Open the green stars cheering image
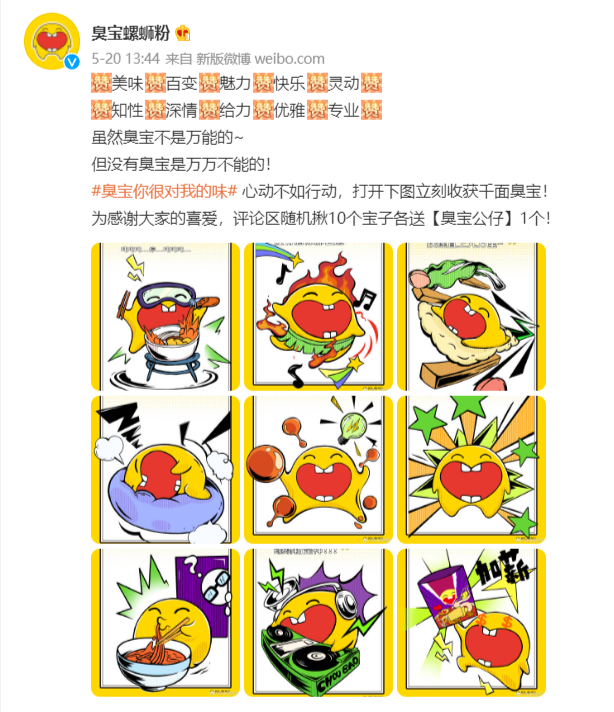Image resolution: width=614 pixels, height=712 pixels. [471, 469]
